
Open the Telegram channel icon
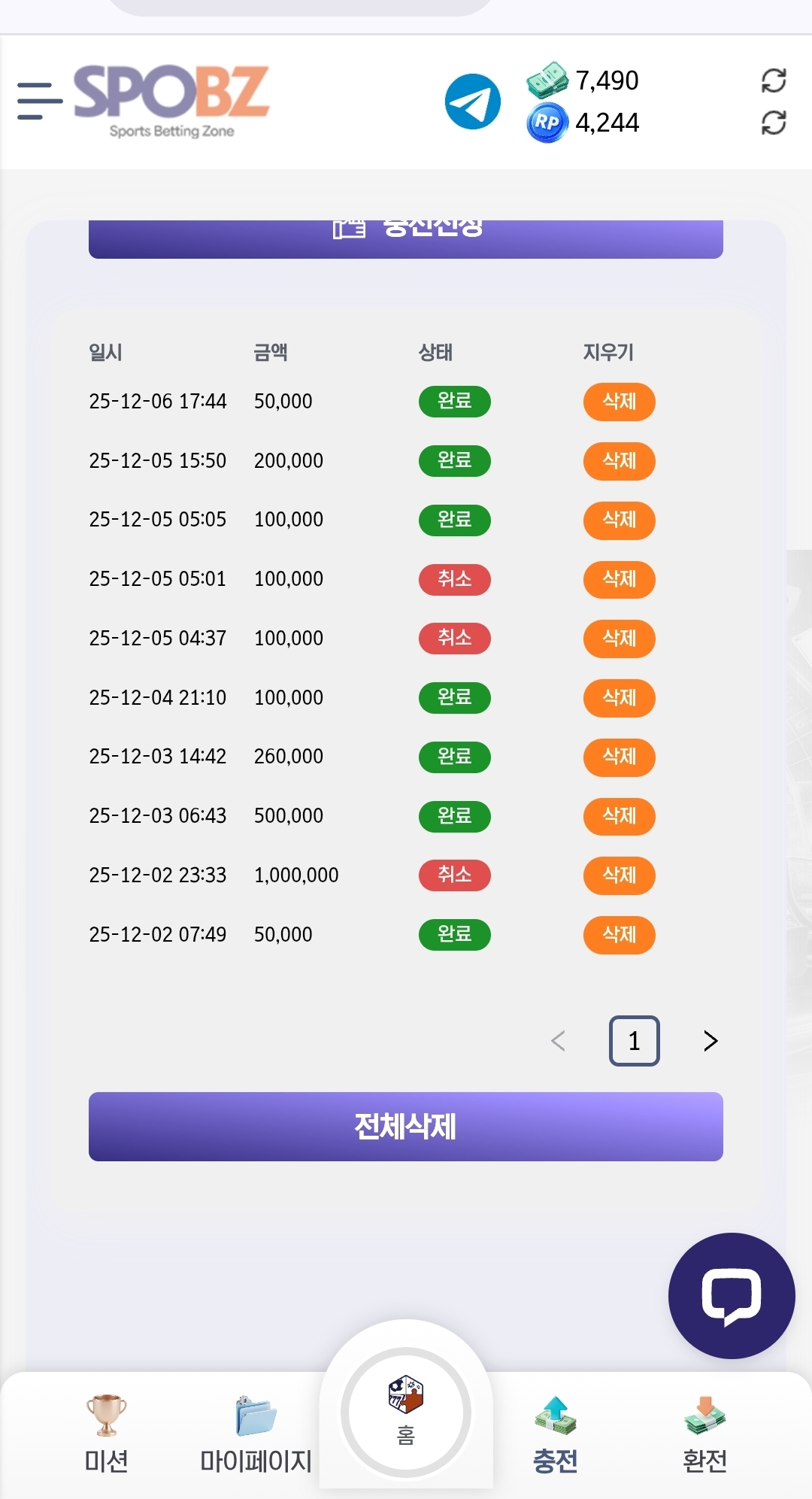tap(473, 102)
